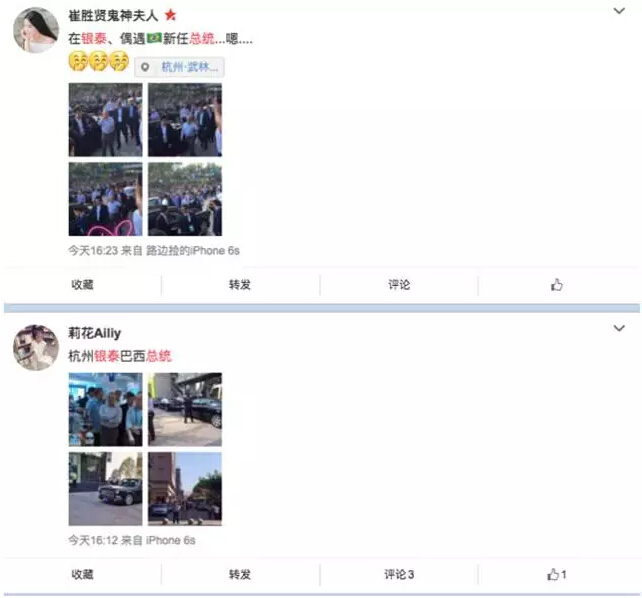This screenshot has height=598, width=642.
Task: Like 崔胜贤鬼神夫人's post
Action: [557, 285]
